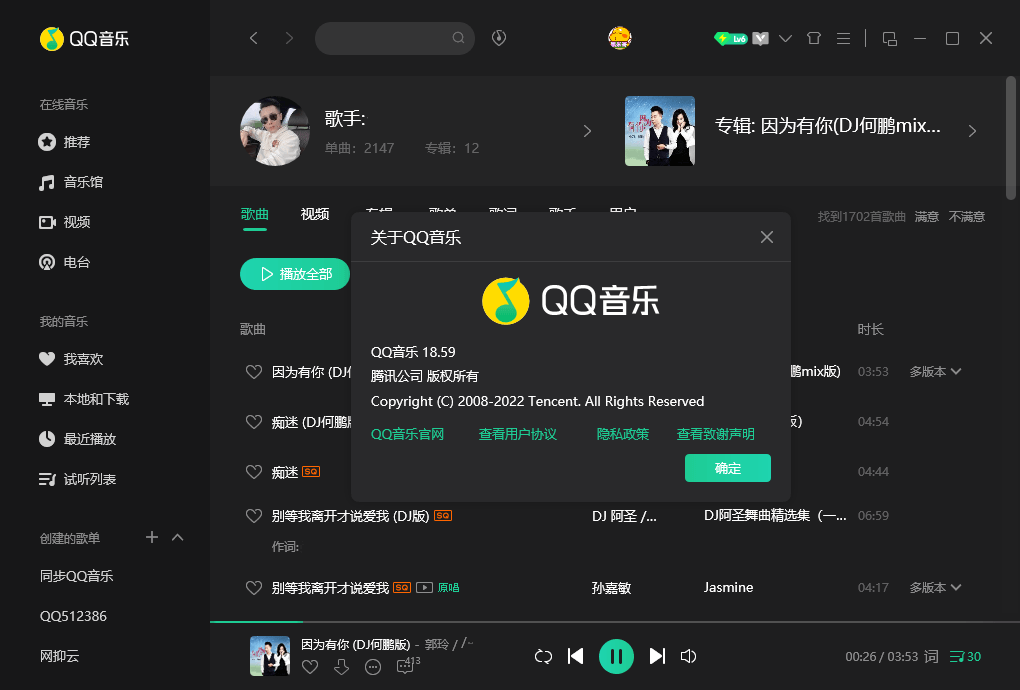Open 本地和下载

[x=95, y=399]
